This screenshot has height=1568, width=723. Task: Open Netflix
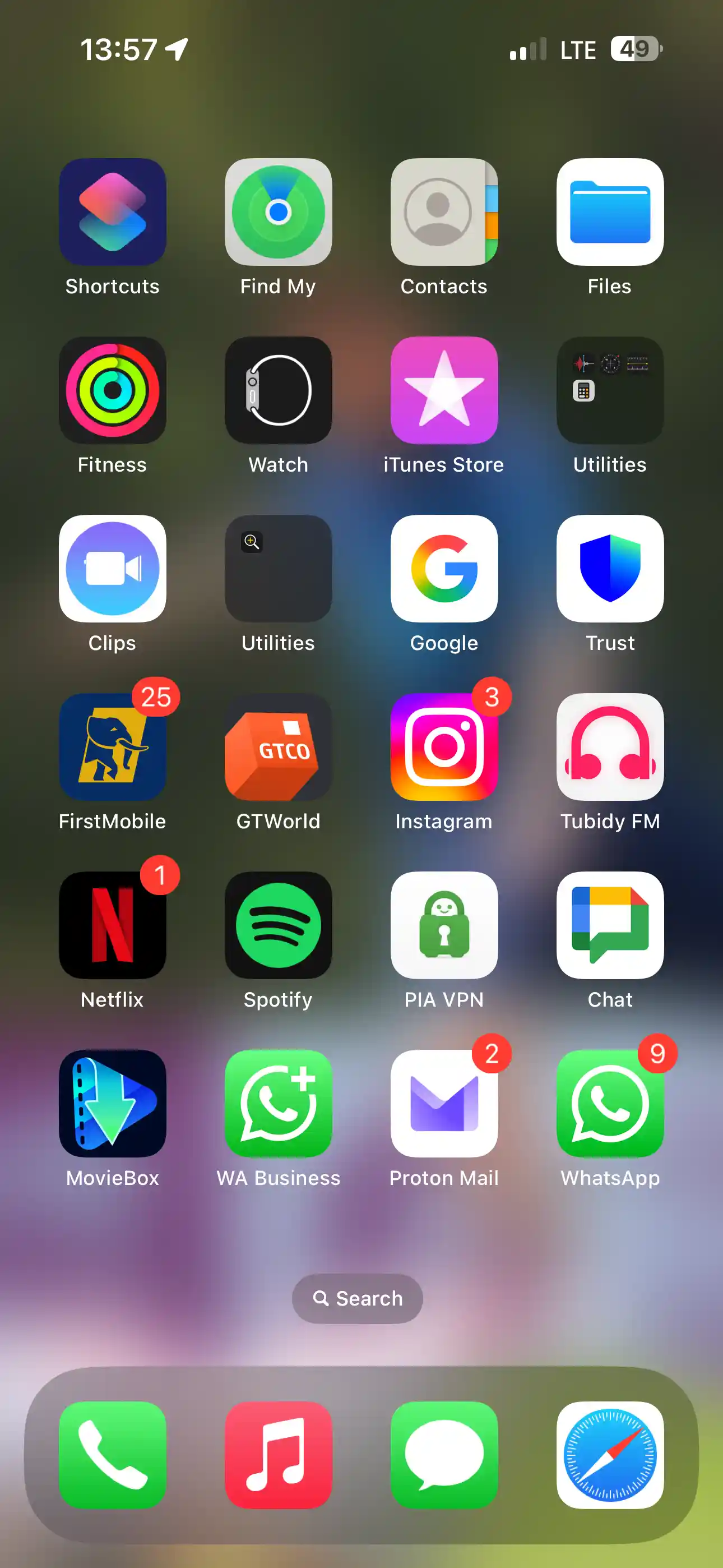tap(113, 925)
